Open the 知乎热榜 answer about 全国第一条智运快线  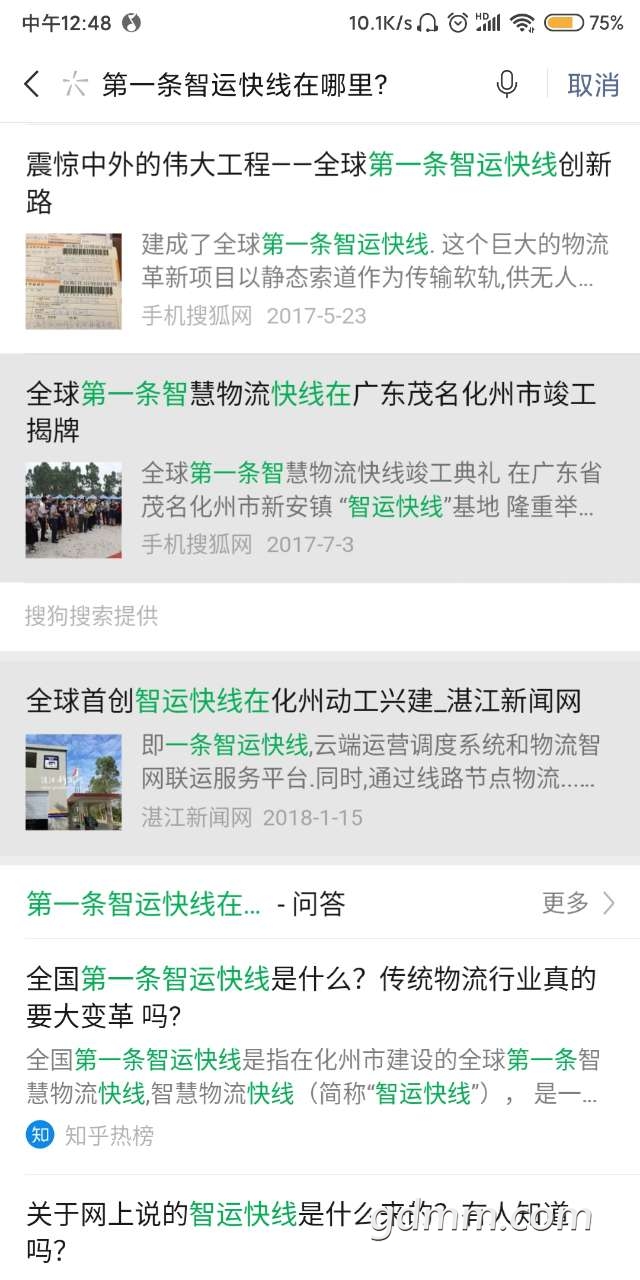click(x=320, y=1054)
